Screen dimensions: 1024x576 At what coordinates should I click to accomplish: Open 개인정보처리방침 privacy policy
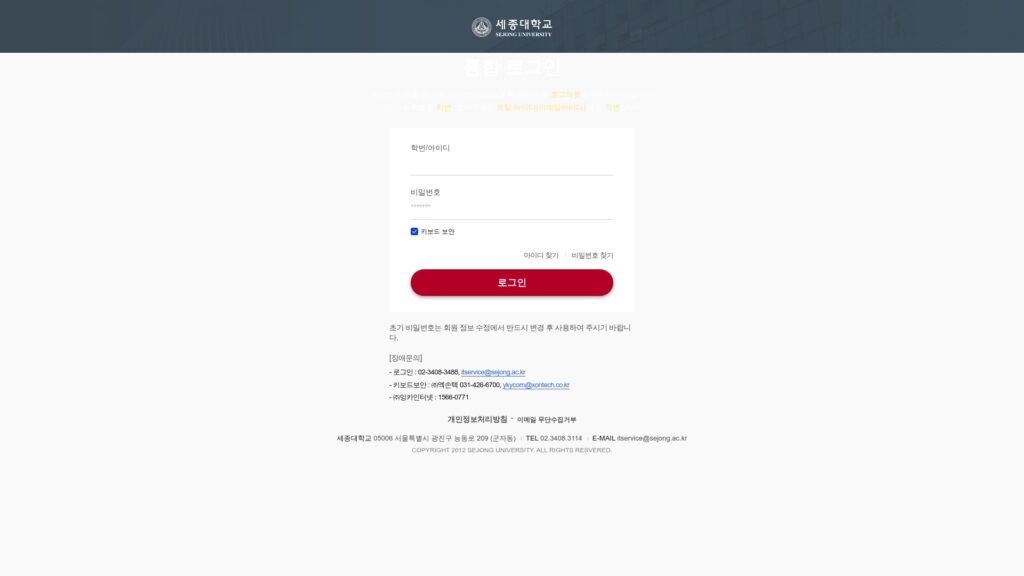point(477,419)
